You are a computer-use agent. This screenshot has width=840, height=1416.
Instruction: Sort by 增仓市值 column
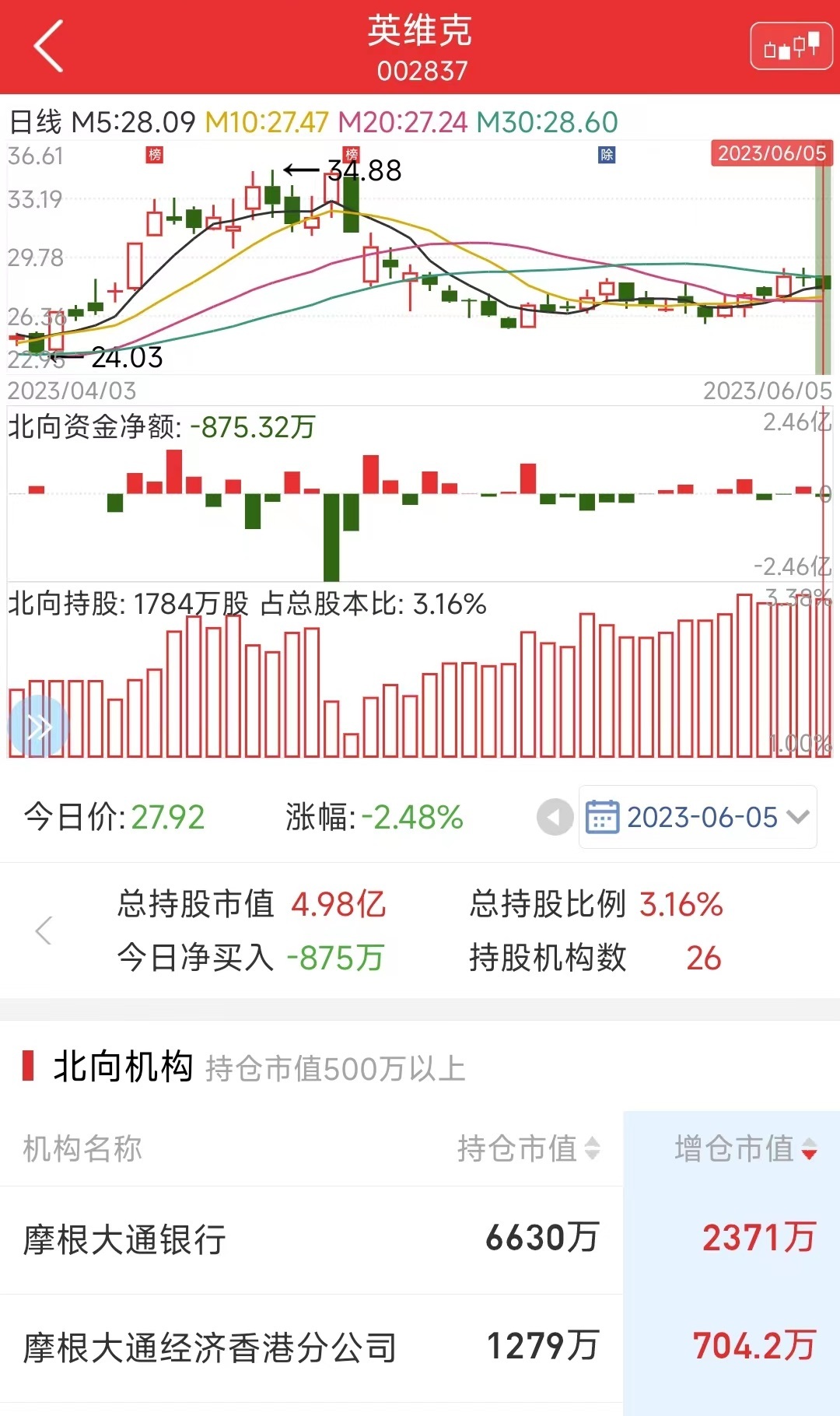(x=745, y=1148)
